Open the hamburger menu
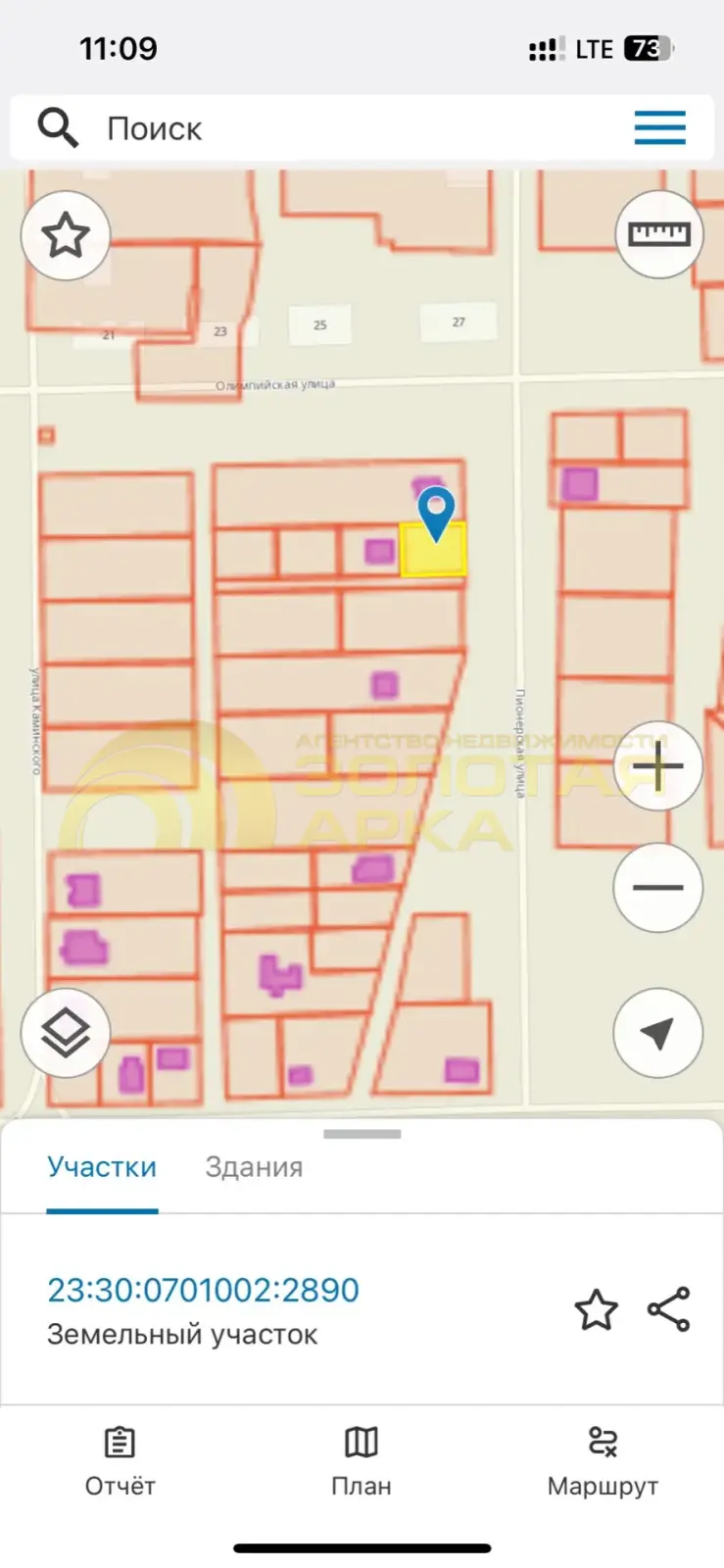The width and height of the screenshot is (724, 1568). click(x=659, y=128)
